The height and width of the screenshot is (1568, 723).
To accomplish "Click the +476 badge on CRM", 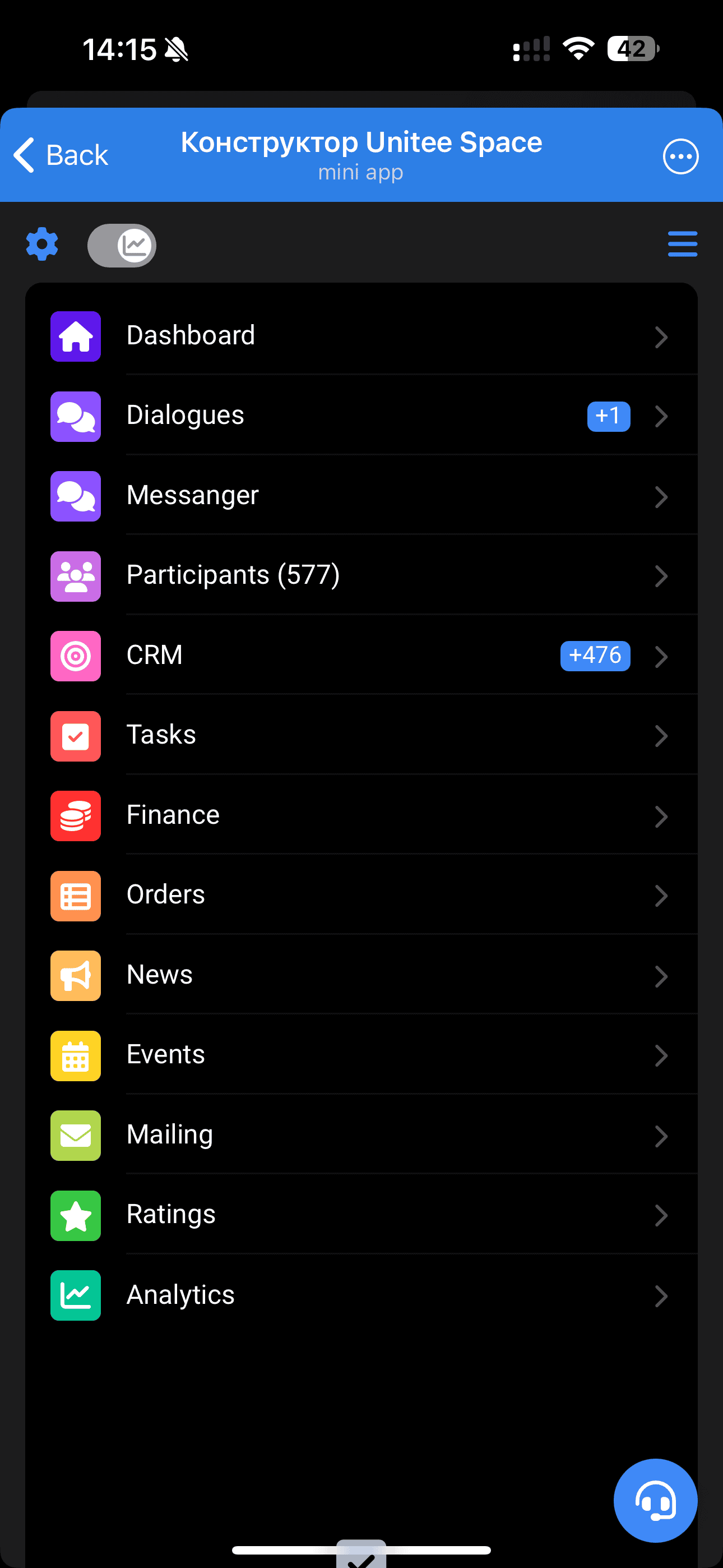I will click(x=595, y=656).
